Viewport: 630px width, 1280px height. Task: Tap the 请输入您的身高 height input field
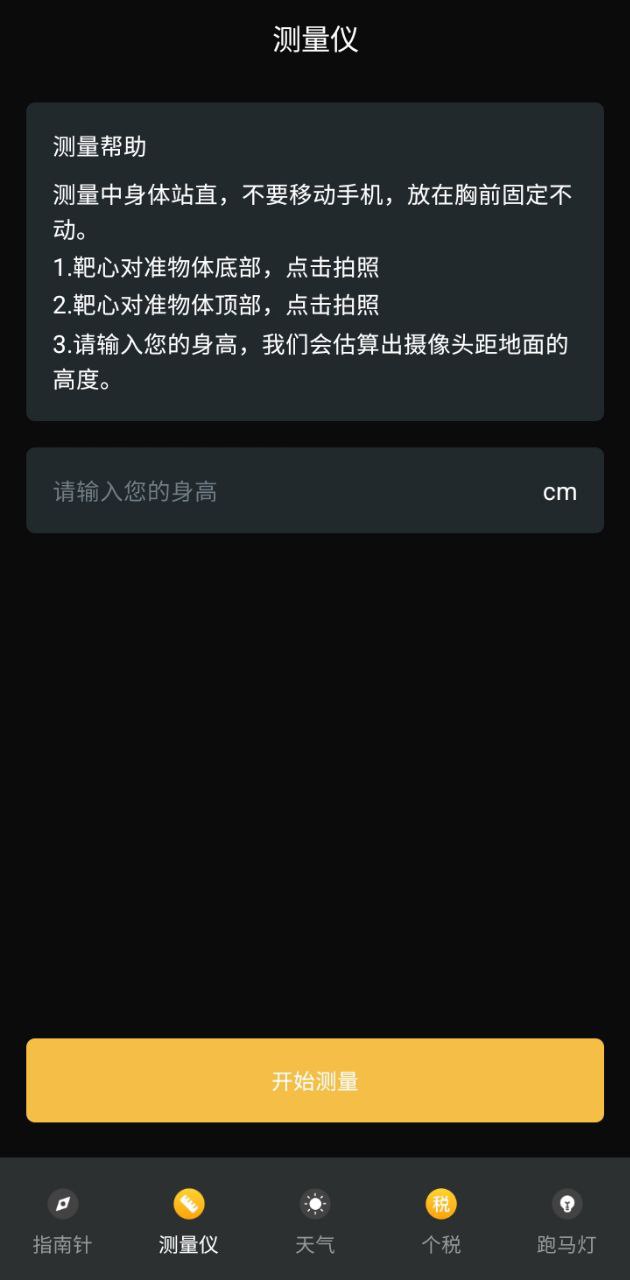click(290, 491)
